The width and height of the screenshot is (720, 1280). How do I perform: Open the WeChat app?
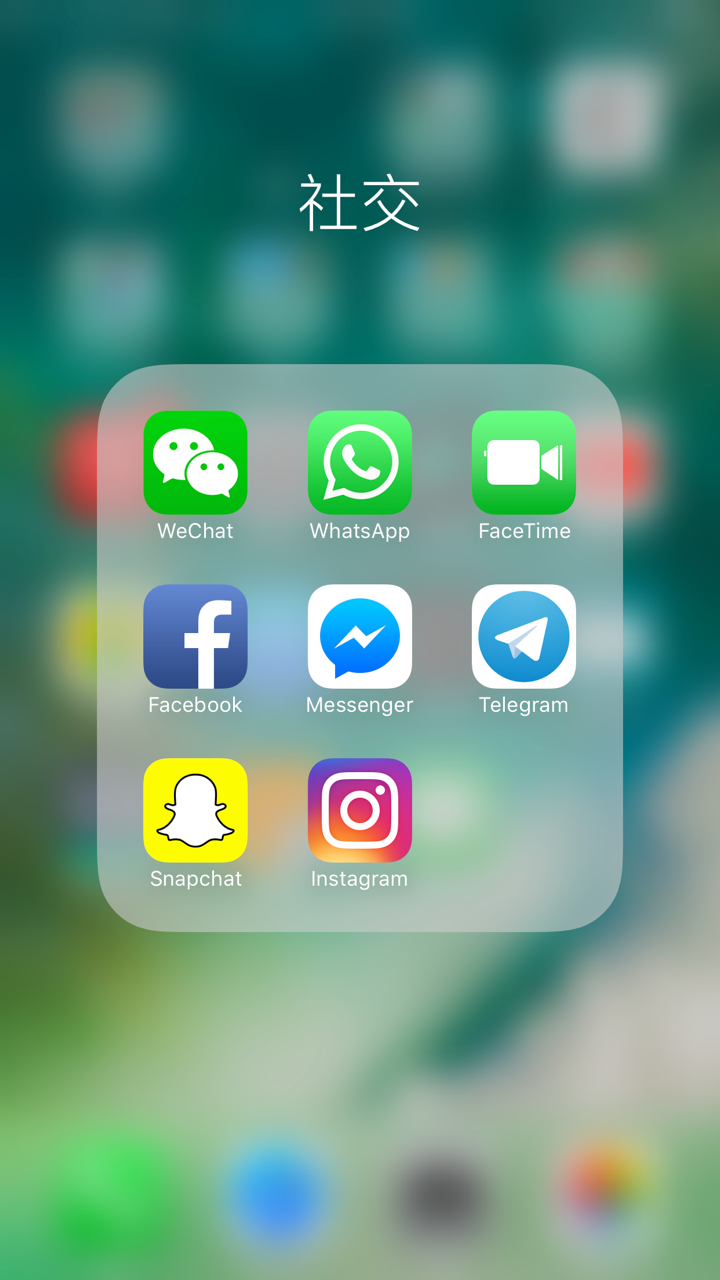pos(195,462)
